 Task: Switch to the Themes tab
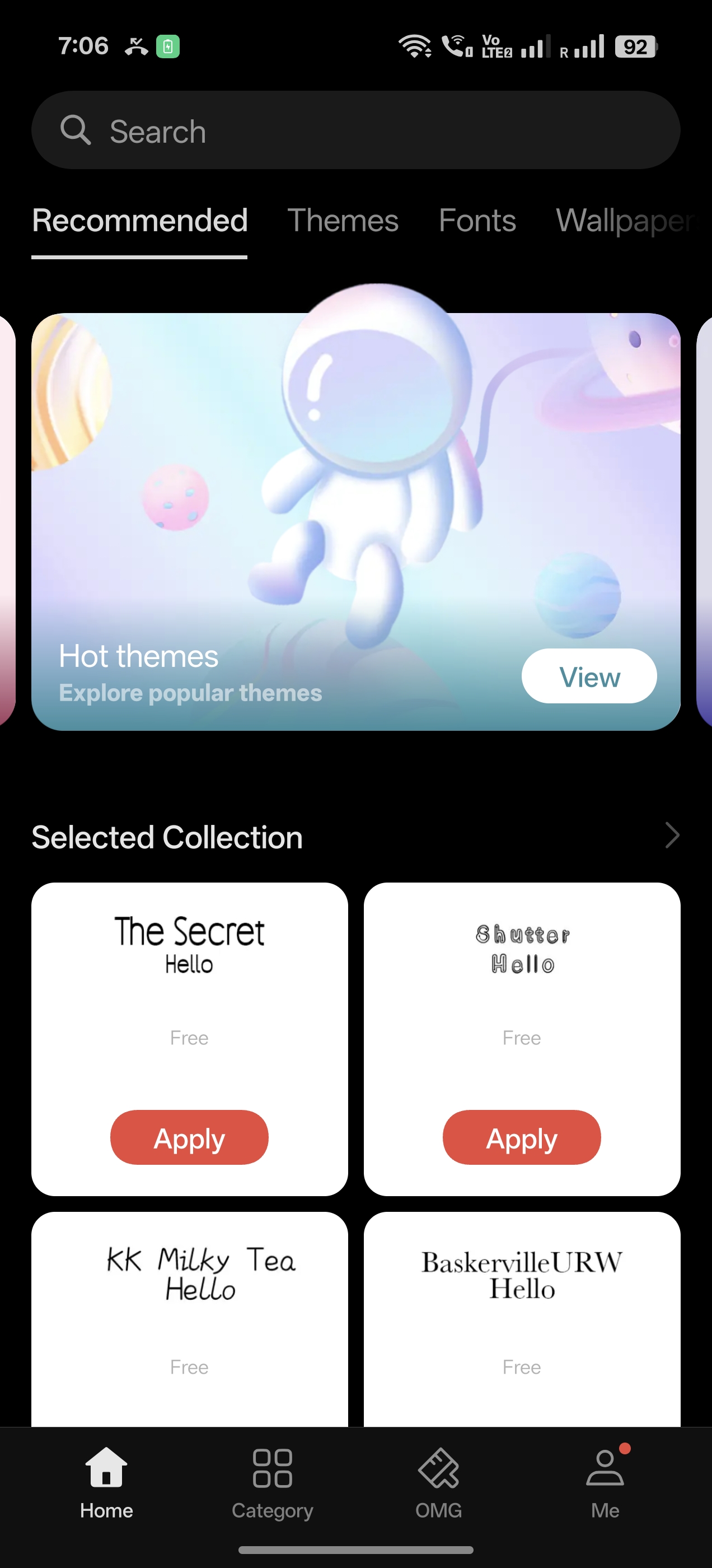tap(343, 220)
